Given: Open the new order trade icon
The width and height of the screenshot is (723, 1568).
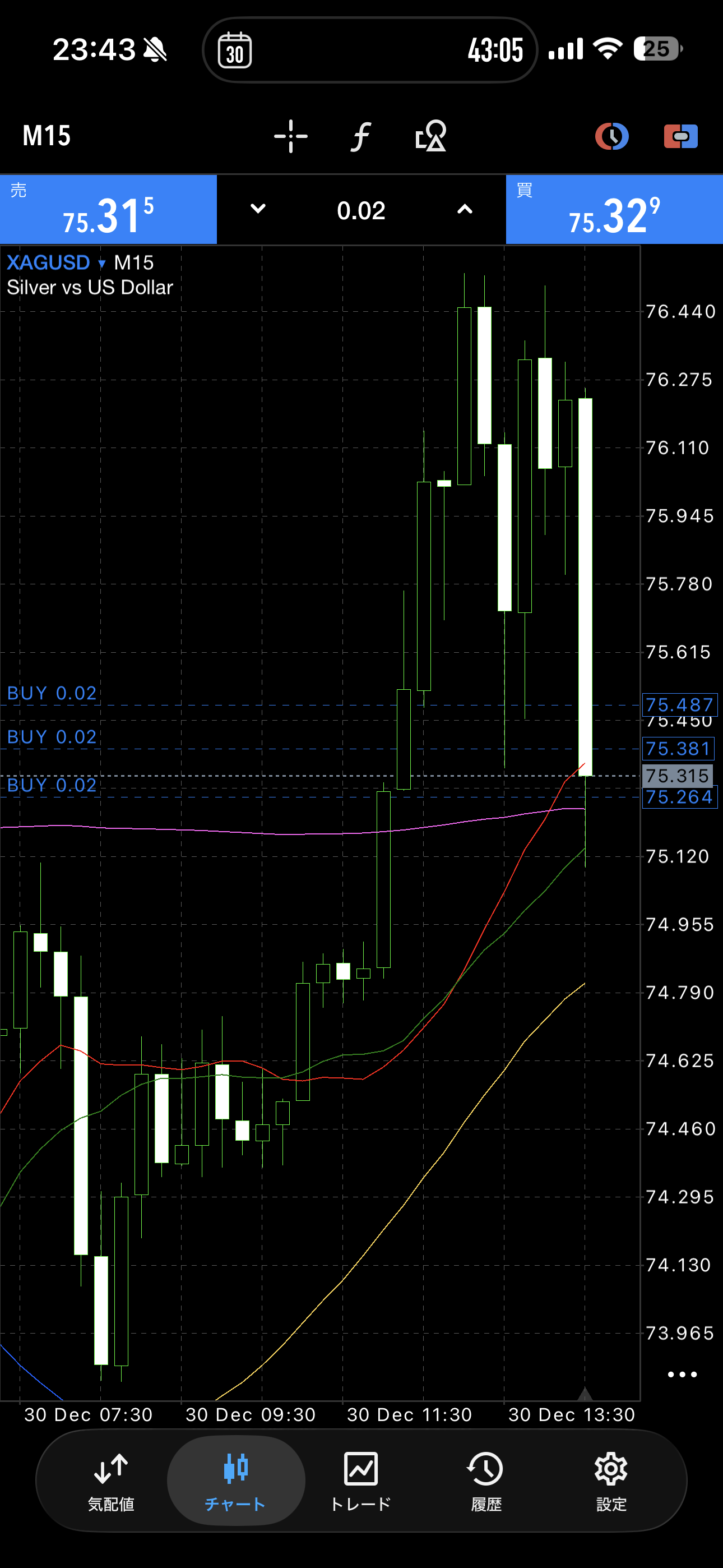Looking at the screenshot, I should pyautogui.click(x=680, y=136).
